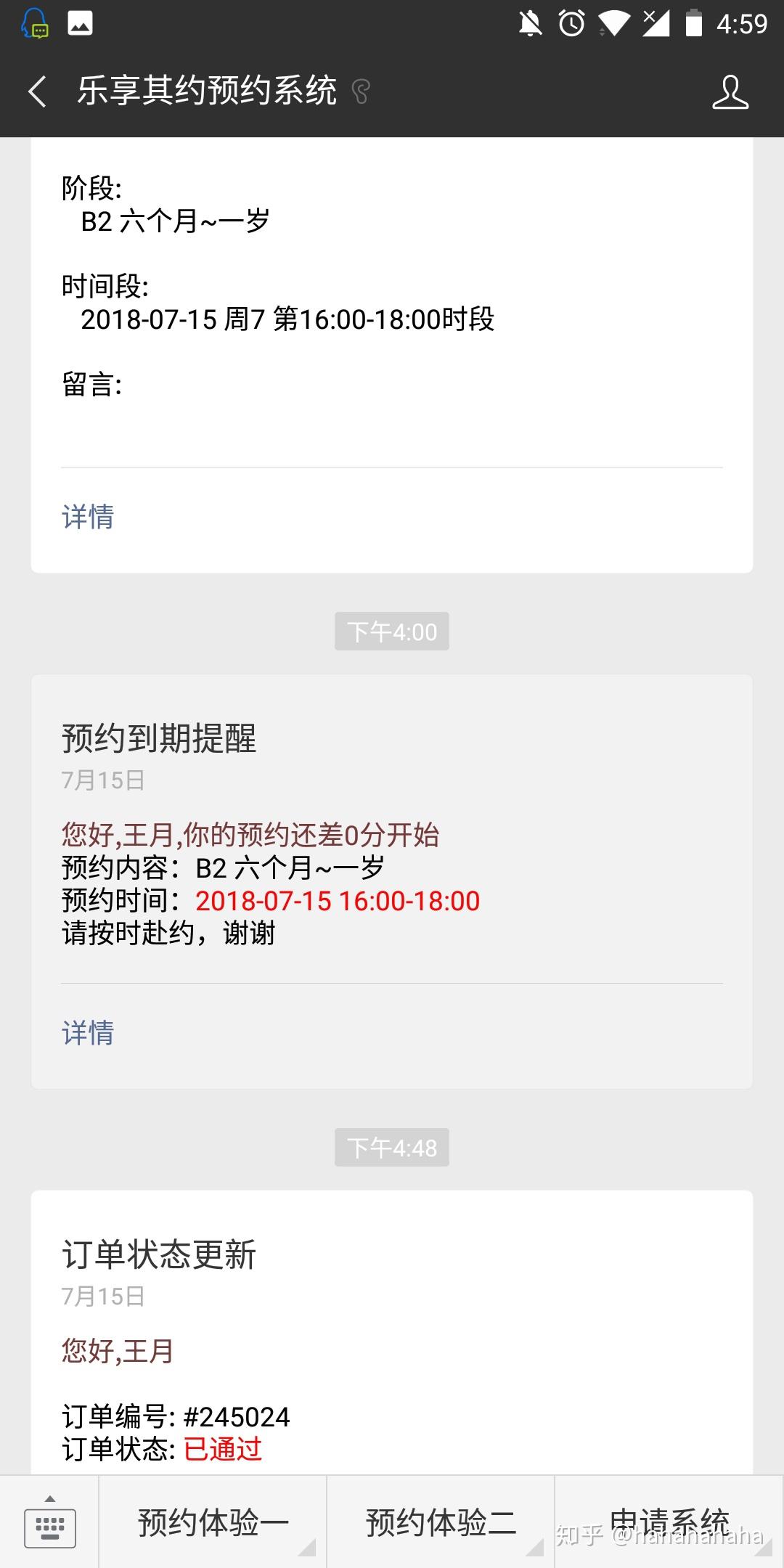Open the official account profile icon
This screenshot has width=784, height=1568.
[730, 92]
